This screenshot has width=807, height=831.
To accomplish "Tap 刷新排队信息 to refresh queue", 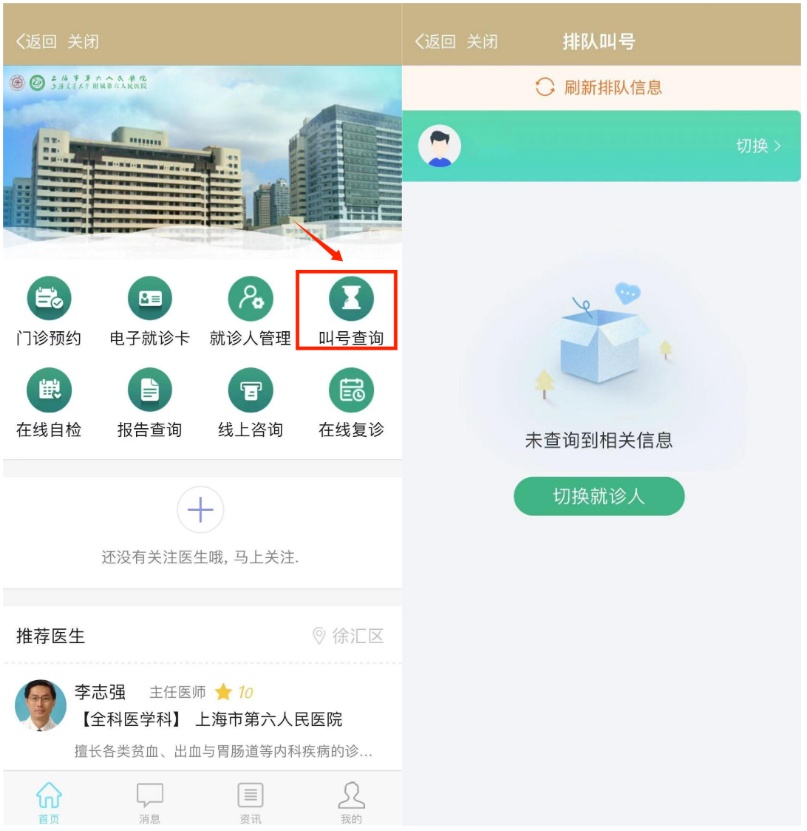I will pyautogui.click(x=599, y=87).
